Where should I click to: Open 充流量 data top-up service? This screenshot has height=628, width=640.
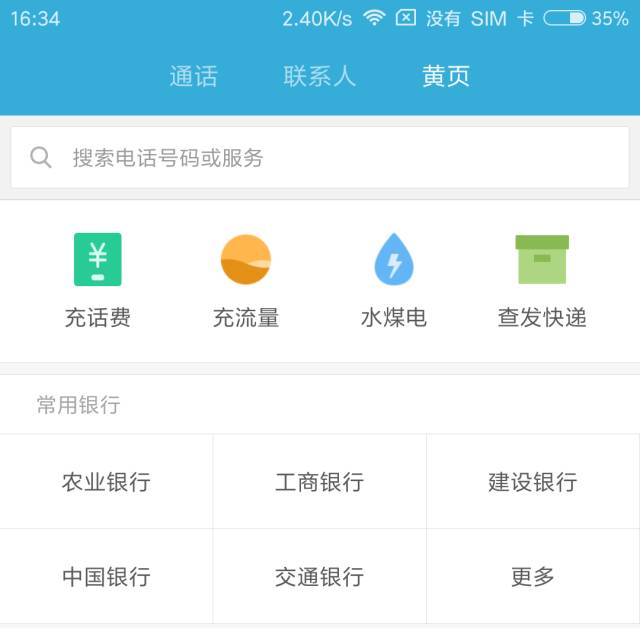click(246, 280)
